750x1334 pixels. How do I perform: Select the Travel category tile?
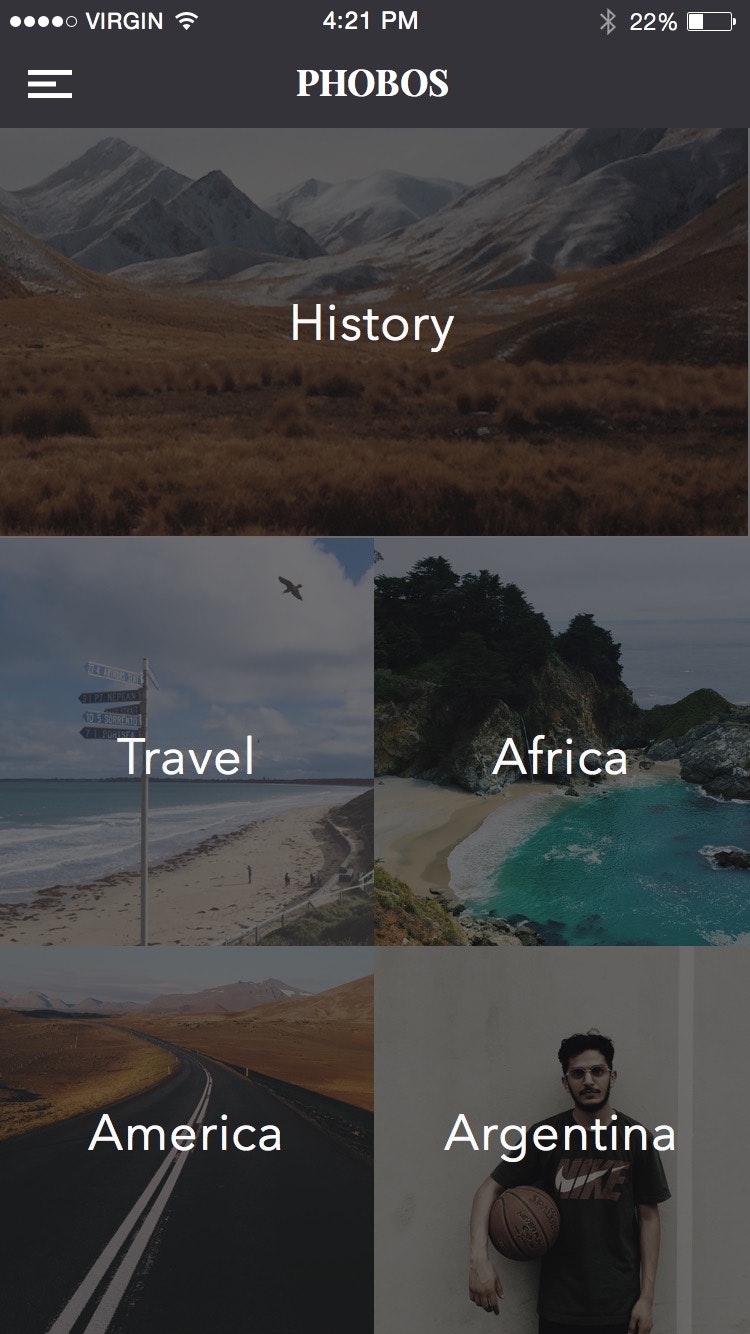click(x=187, y=742)
